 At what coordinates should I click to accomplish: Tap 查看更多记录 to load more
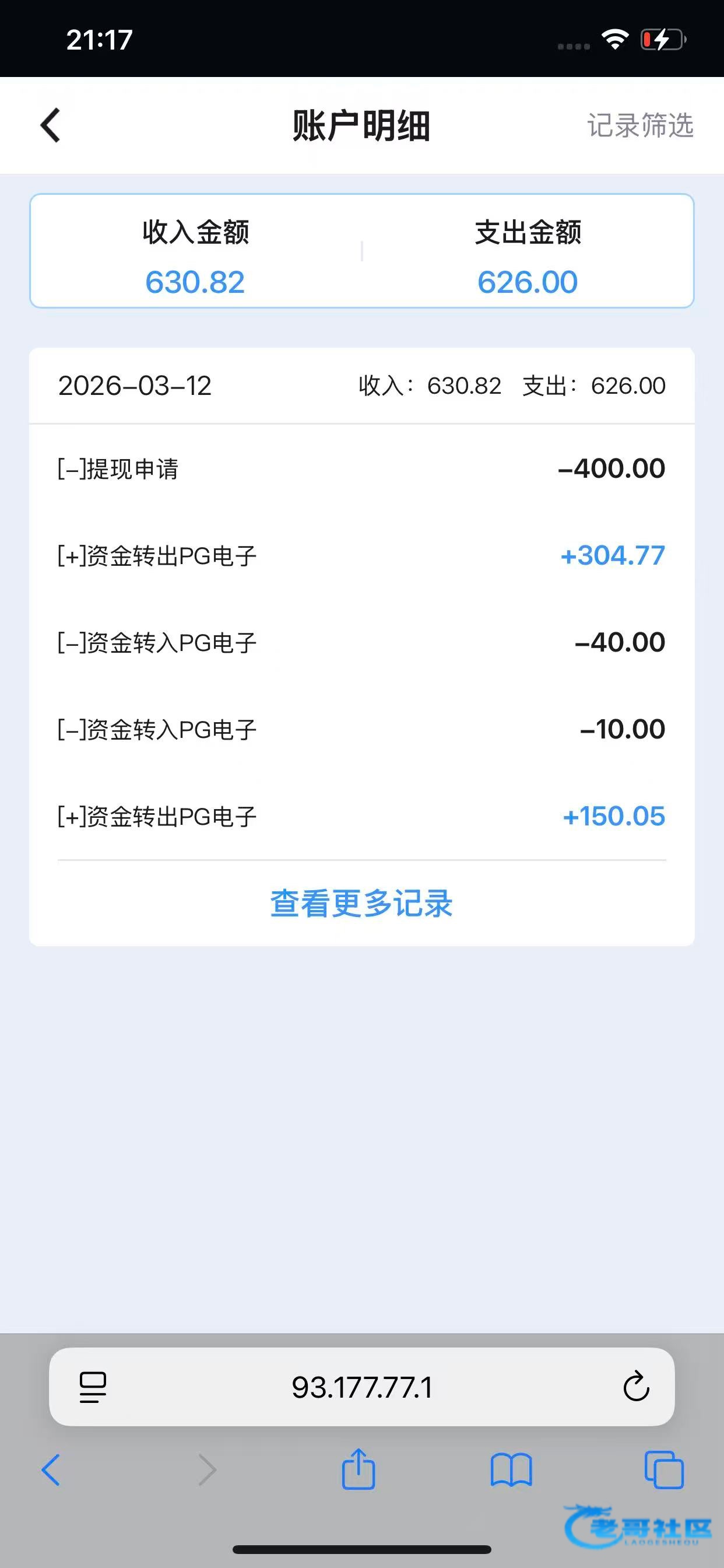click(x=361, y=904)
